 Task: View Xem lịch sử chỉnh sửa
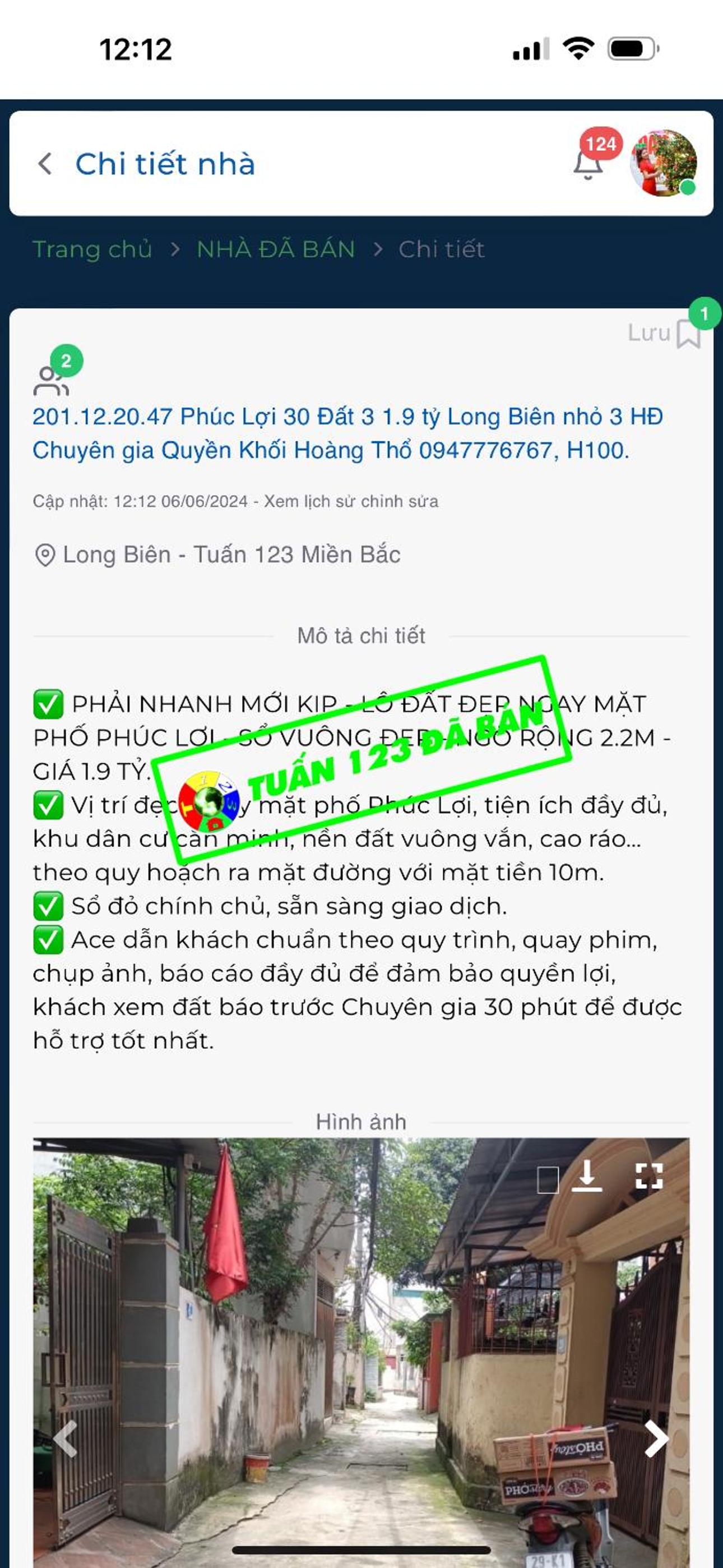click(x=351, y=501)
